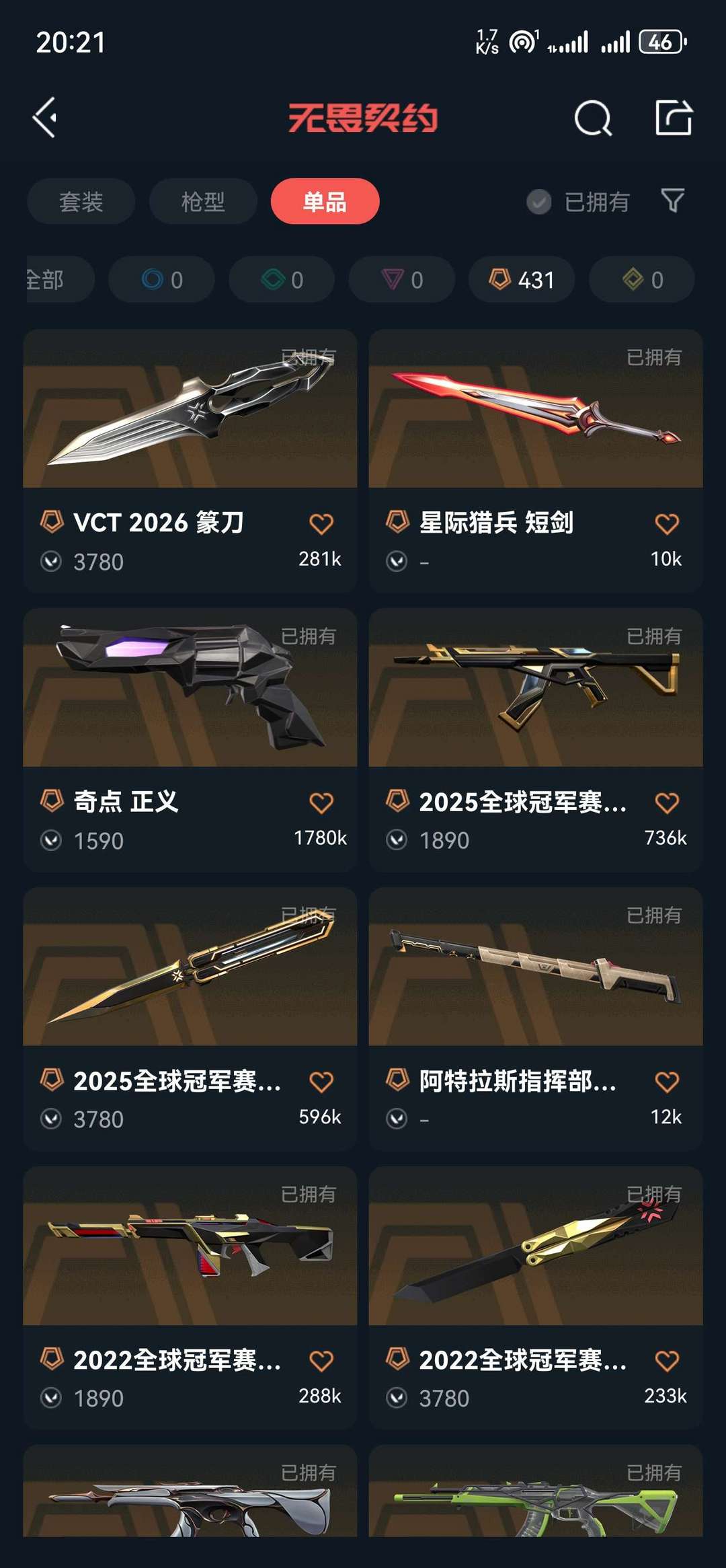The width and height of the screenshot is (726, 1568).
Task: Share this page via share icon
Action: click(674, 118)
